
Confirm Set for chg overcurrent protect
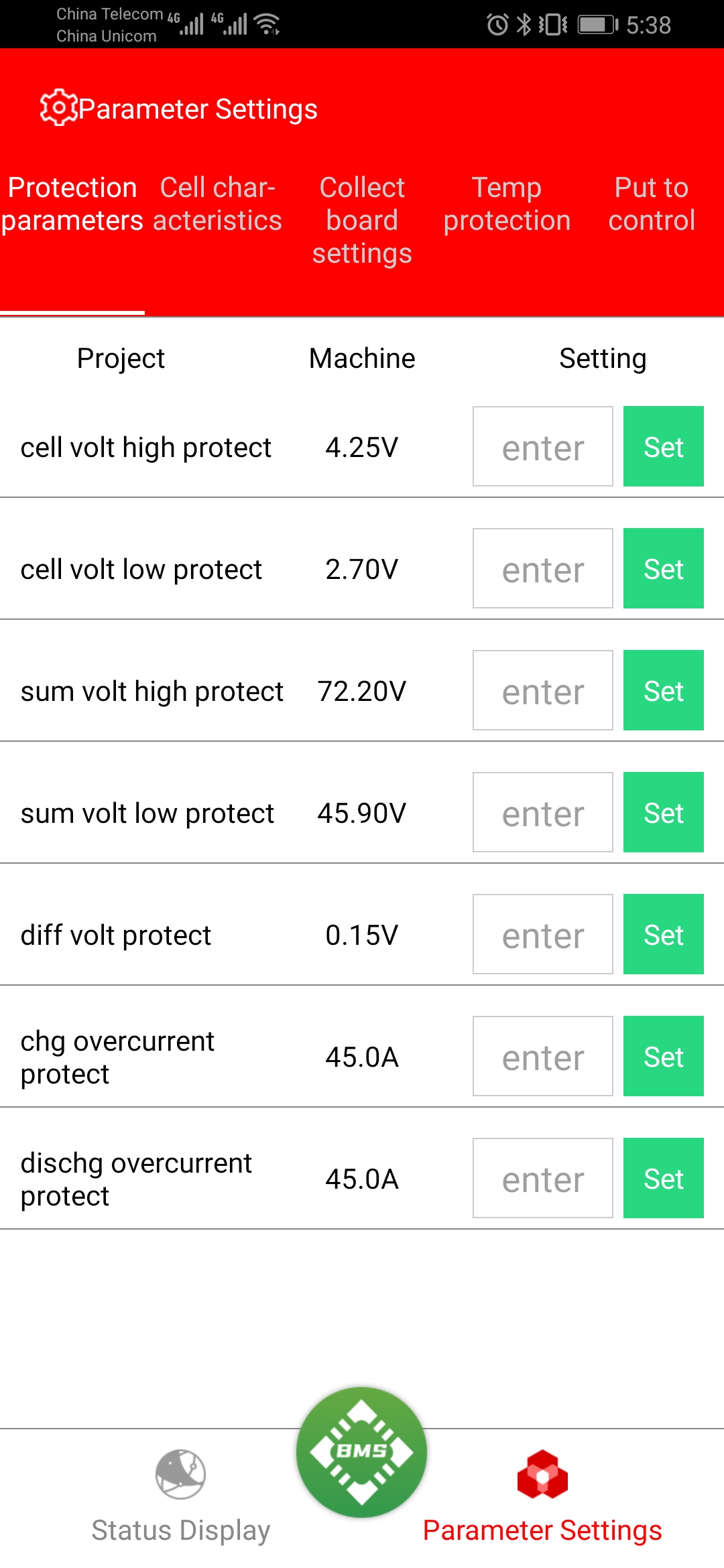pos(664,1056)
